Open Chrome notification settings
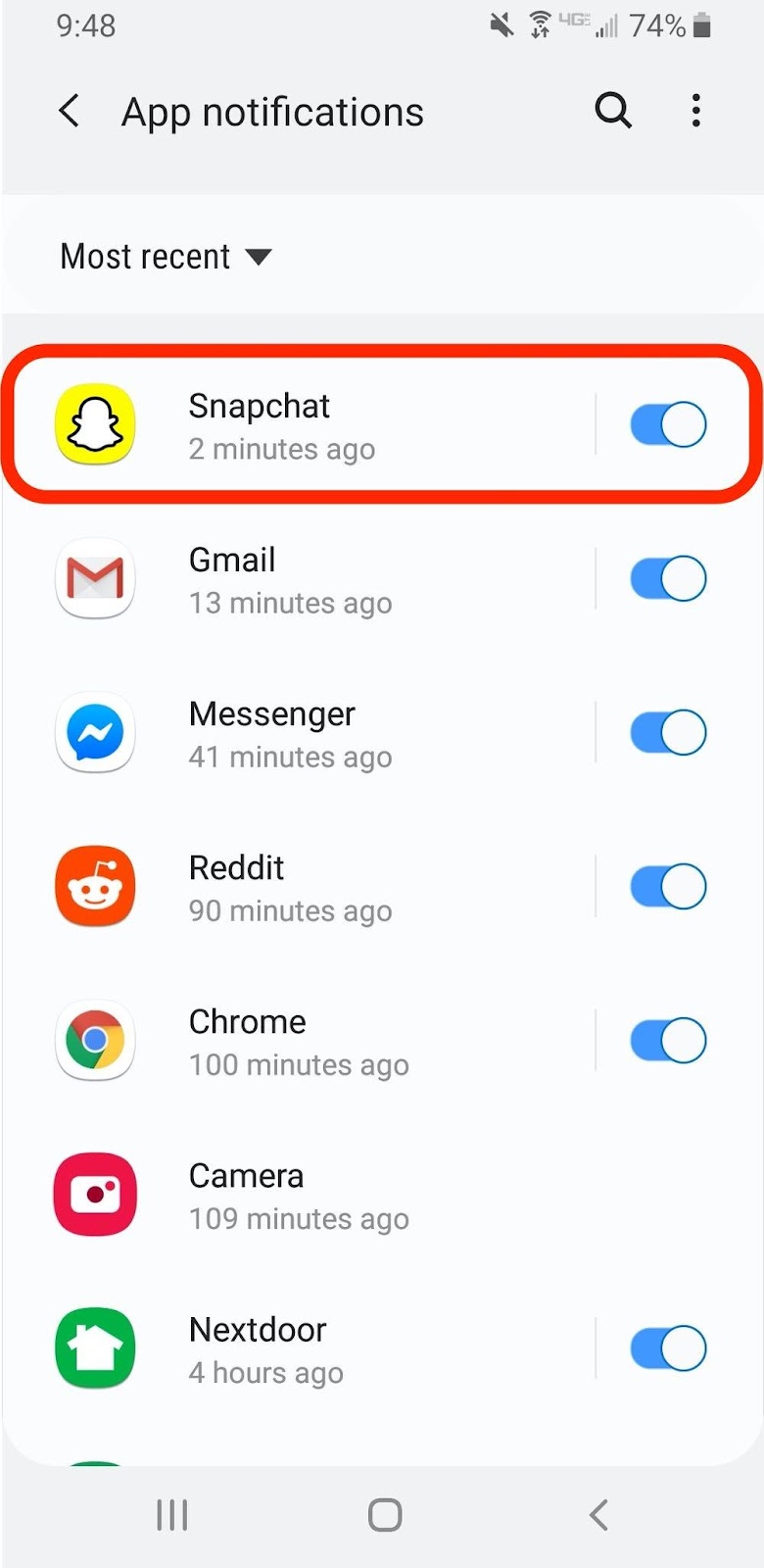 pyautogui.click(x=294, y=1042)
